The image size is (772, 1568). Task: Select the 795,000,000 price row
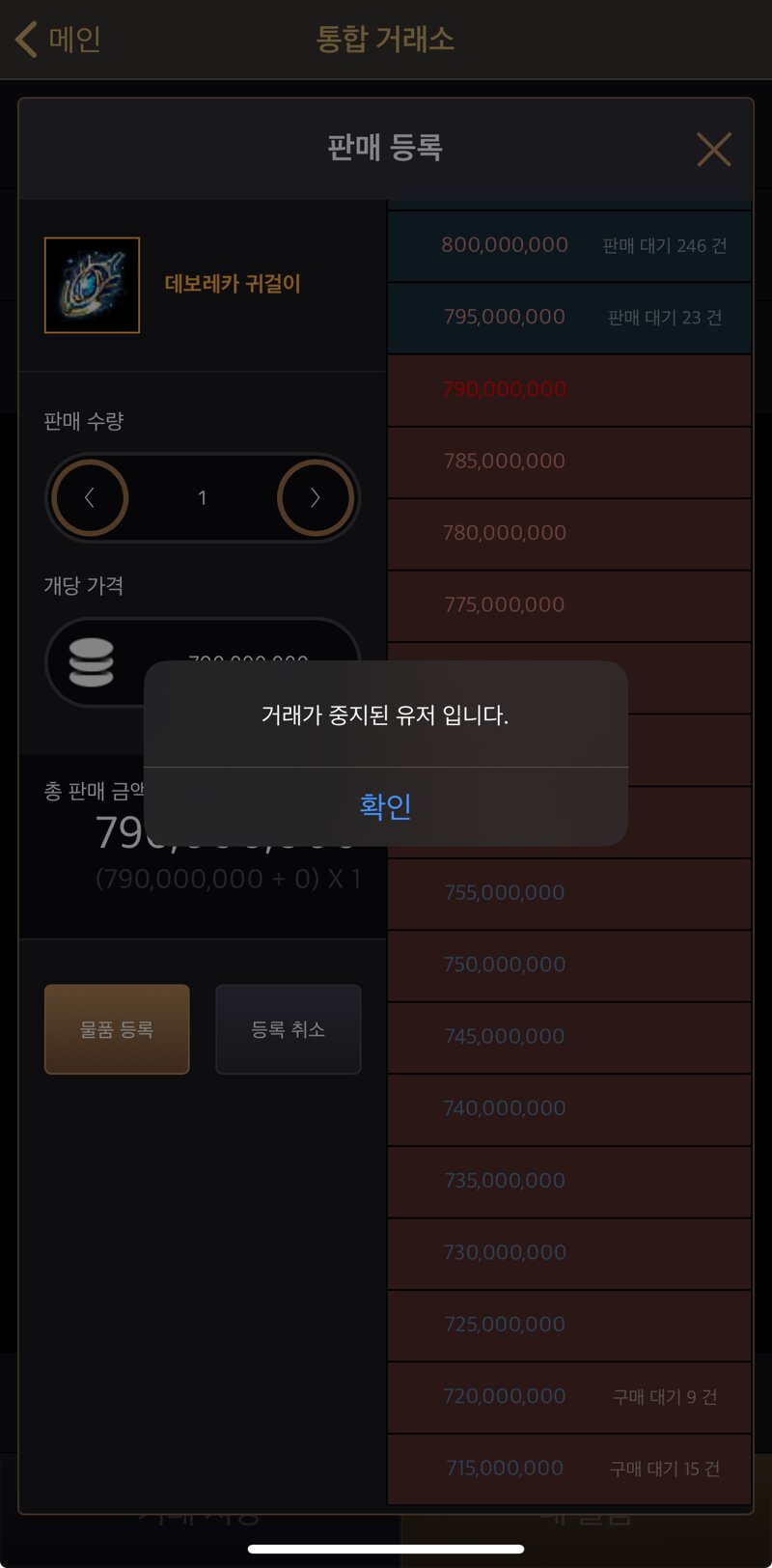click(569, 318)
